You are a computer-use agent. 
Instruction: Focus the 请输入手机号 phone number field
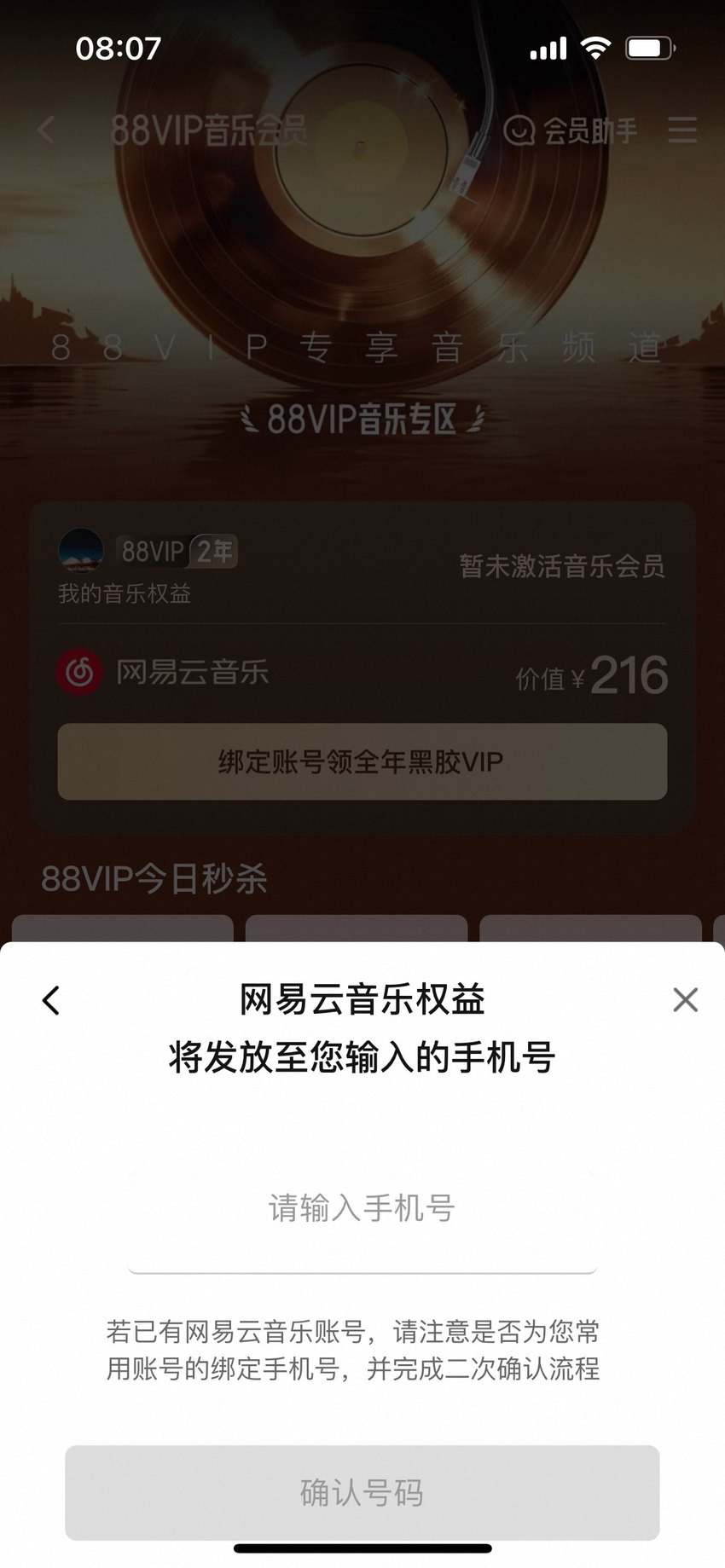pos(362,1208)
